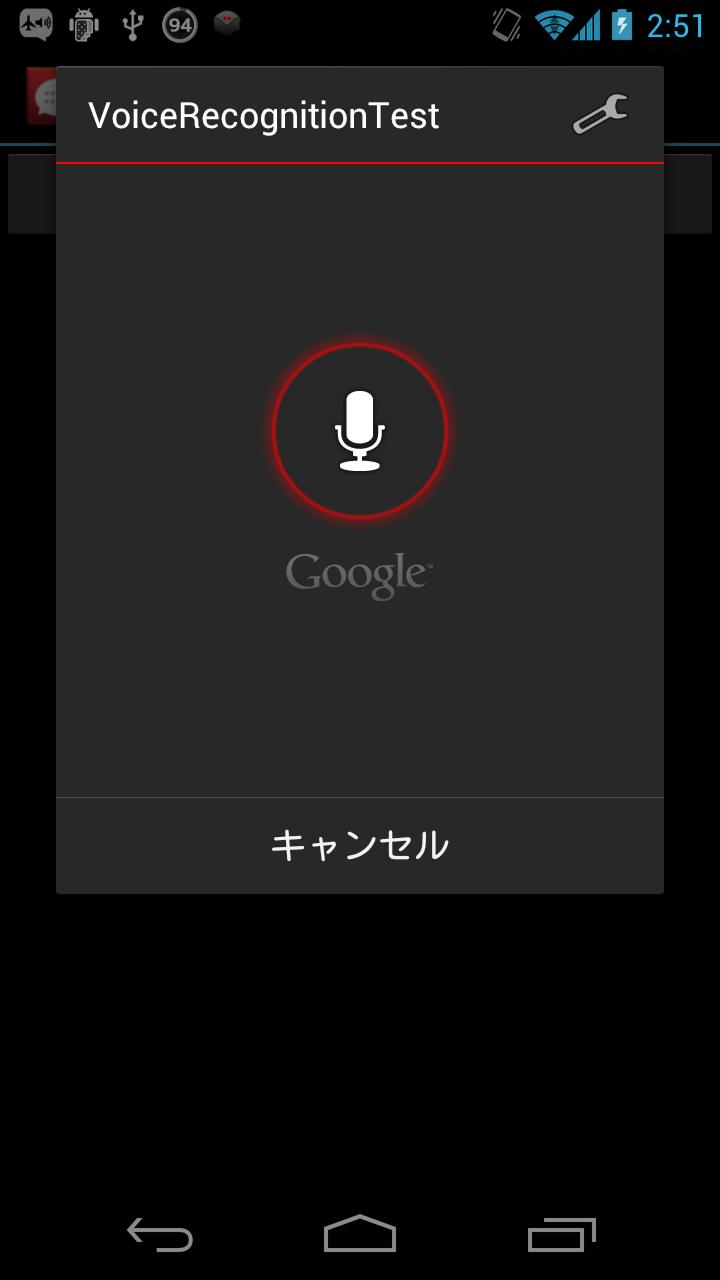The image size is (720, 1280).
Task: Tap the vibrate mode icon in status bar
Action: (x=503, y=27)
